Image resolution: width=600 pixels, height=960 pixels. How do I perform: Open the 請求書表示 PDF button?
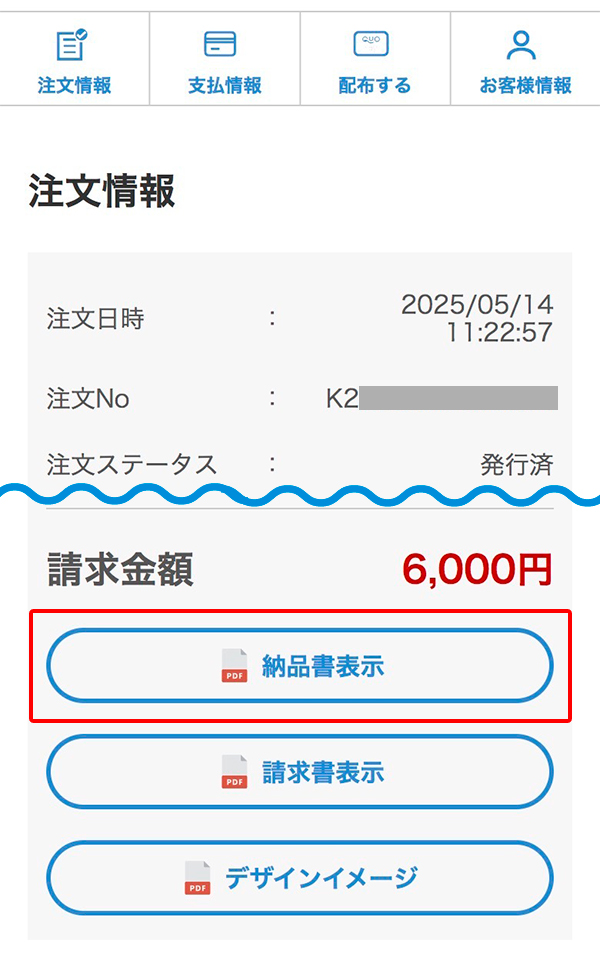tap(300, 772)
